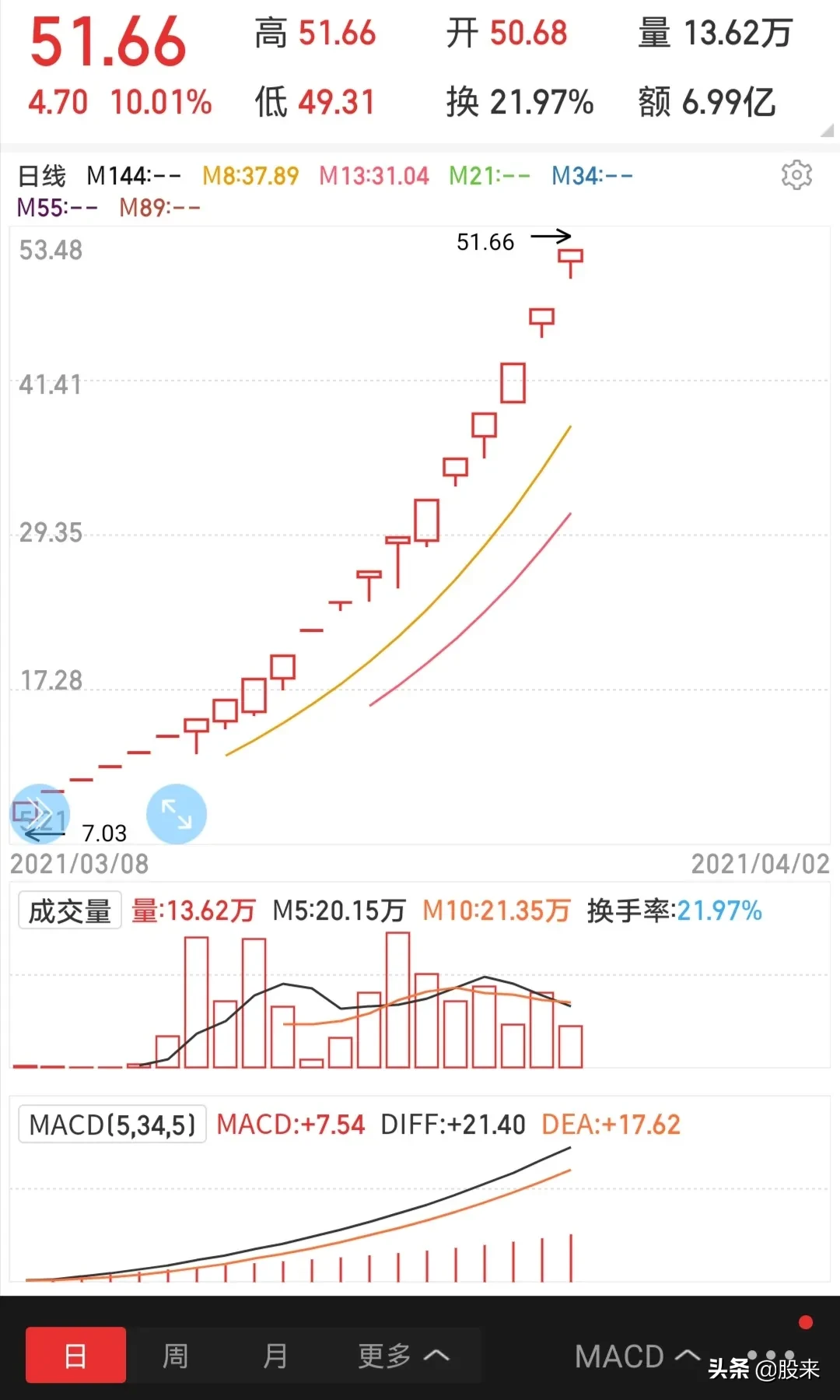840x1400 pixels.
Task: Switch to the 月 monthly chart tab
Action: (x=275, y=1356)
